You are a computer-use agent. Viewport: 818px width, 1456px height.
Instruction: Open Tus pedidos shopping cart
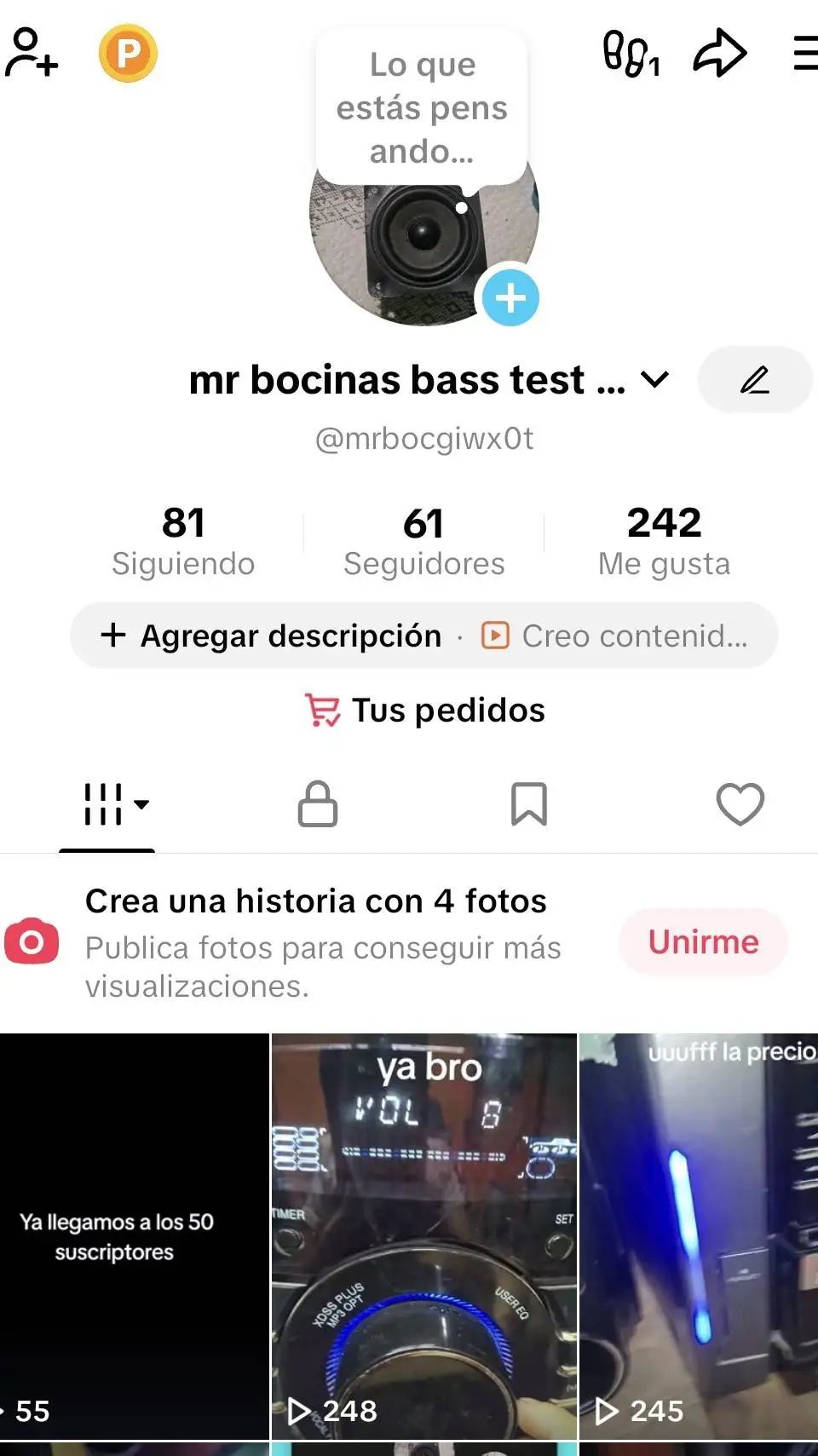424,710
